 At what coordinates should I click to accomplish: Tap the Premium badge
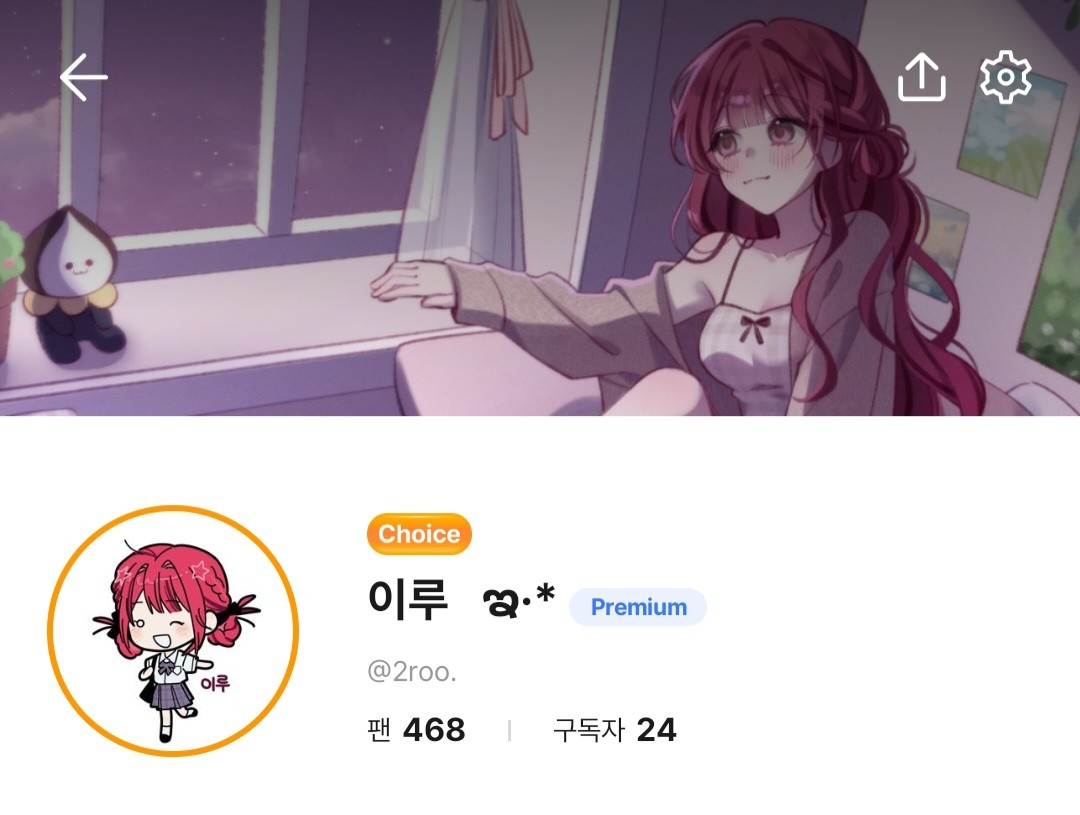pos(638,607)
